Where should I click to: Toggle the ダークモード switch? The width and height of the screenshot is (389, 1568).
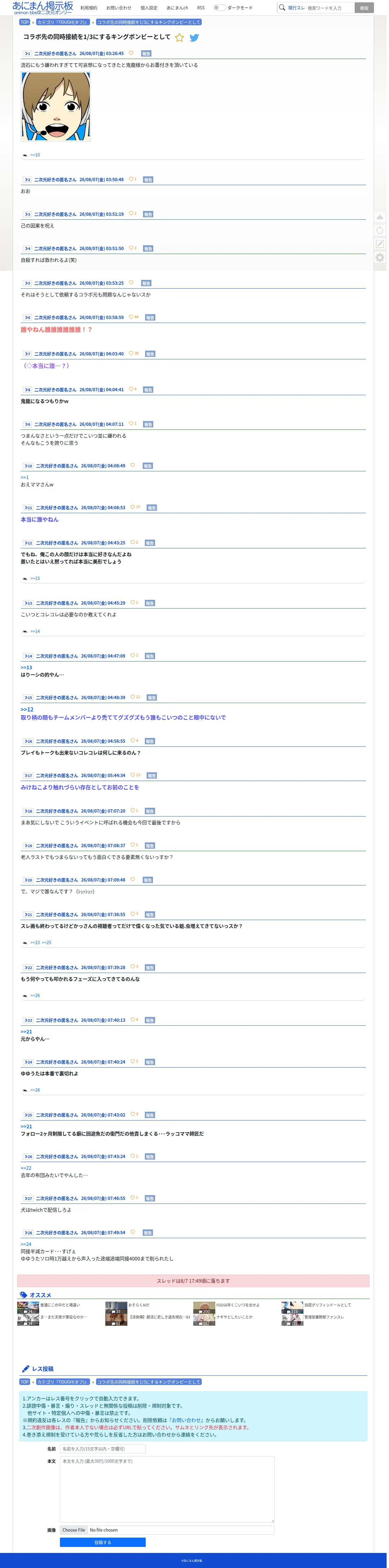click(219, 8)
